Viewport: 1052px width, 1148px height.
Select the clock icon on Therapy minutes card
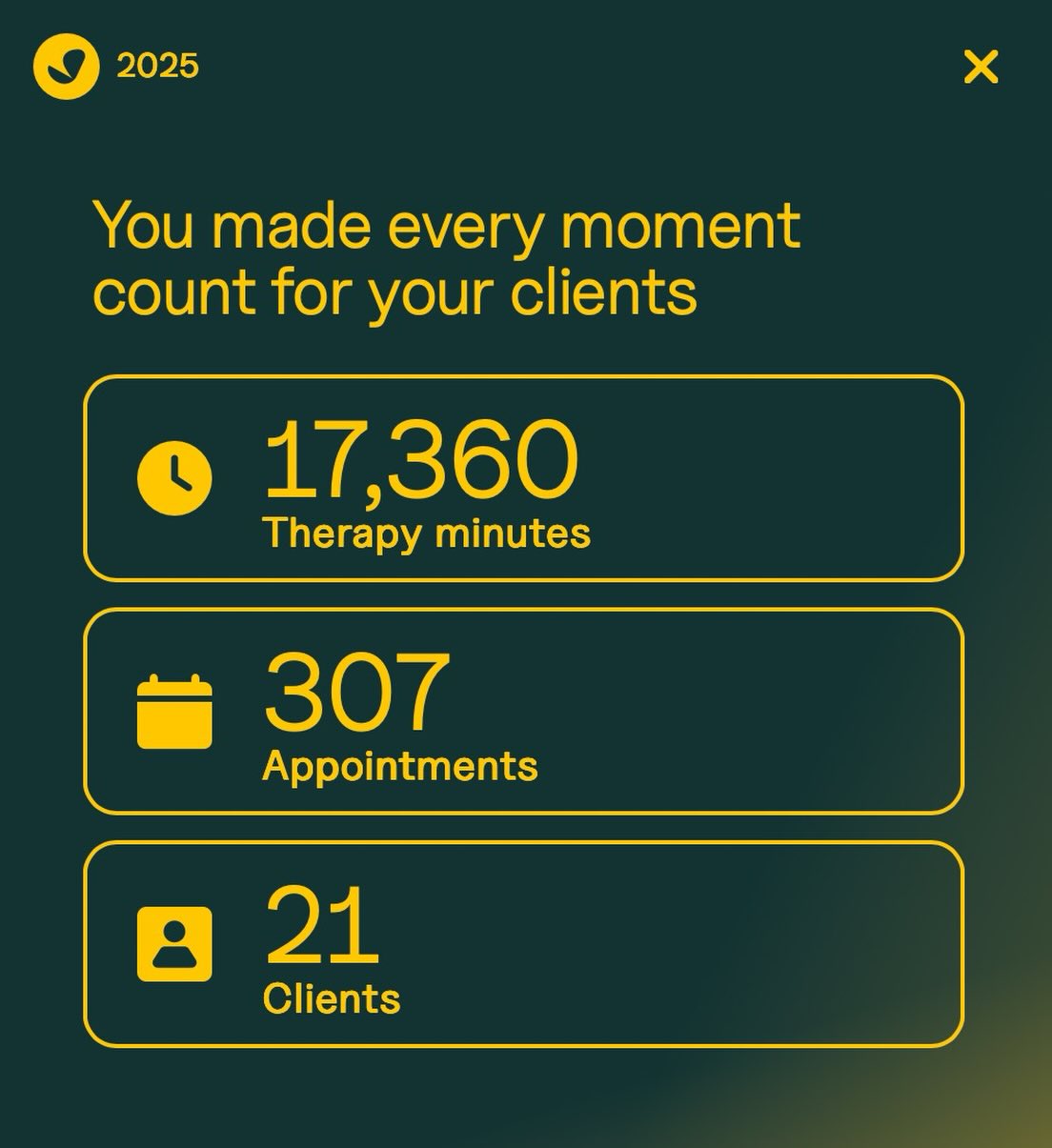coord(175,478)
